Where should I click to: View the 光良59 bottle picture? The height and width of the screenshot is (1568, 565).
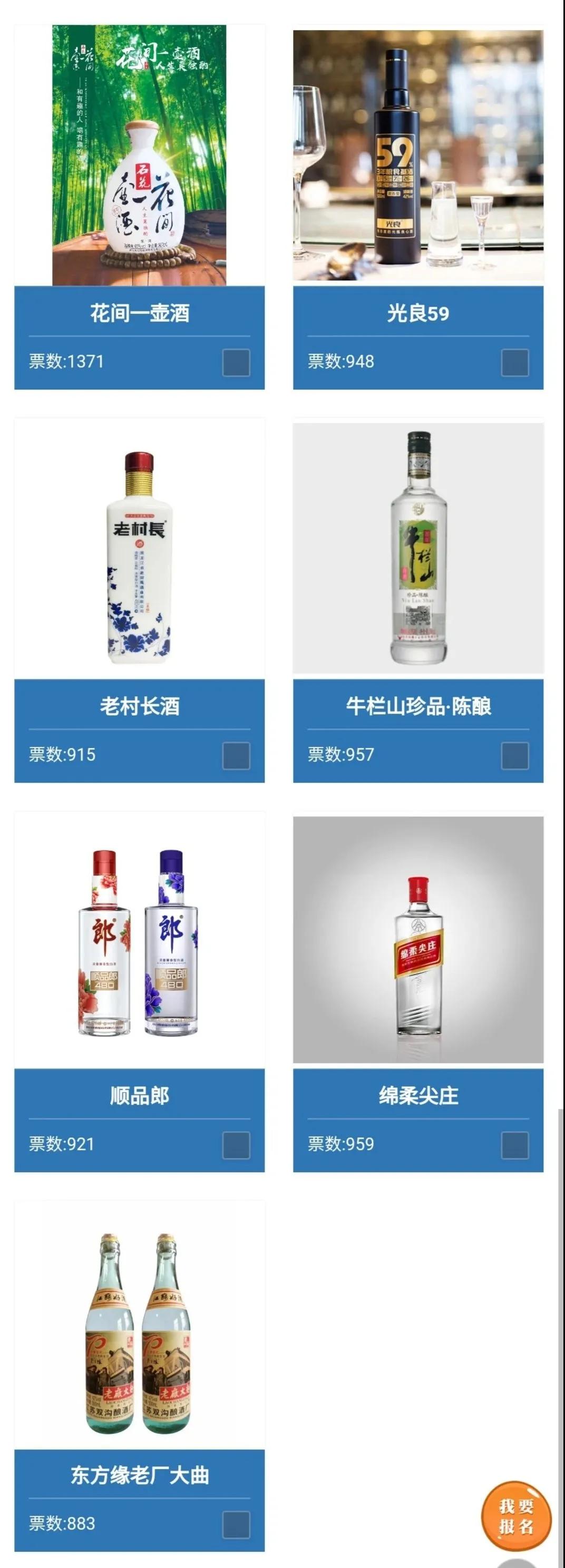tap(417, 155)
